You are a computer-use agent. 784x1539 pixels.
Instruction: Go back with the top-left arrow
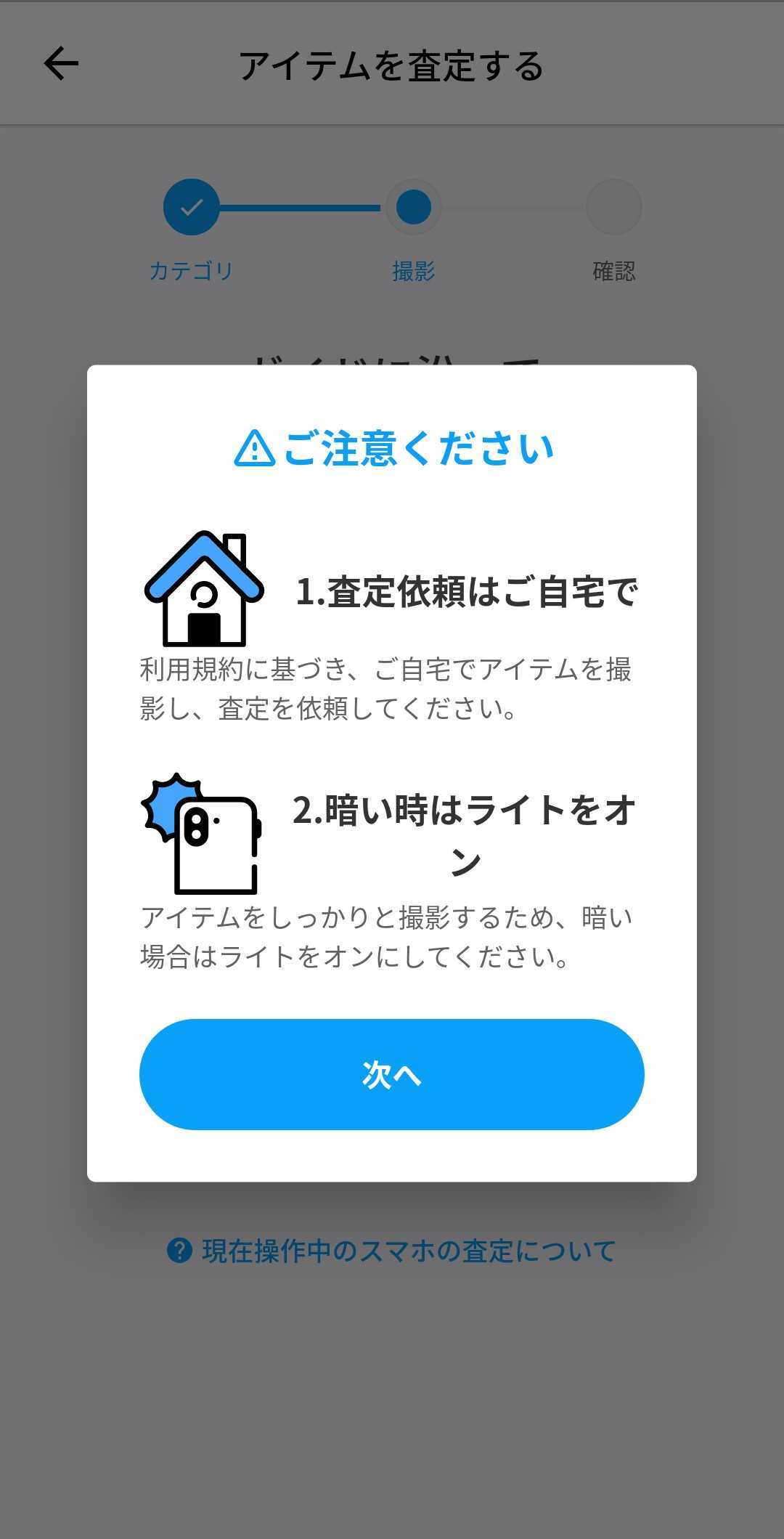(61, 64)
